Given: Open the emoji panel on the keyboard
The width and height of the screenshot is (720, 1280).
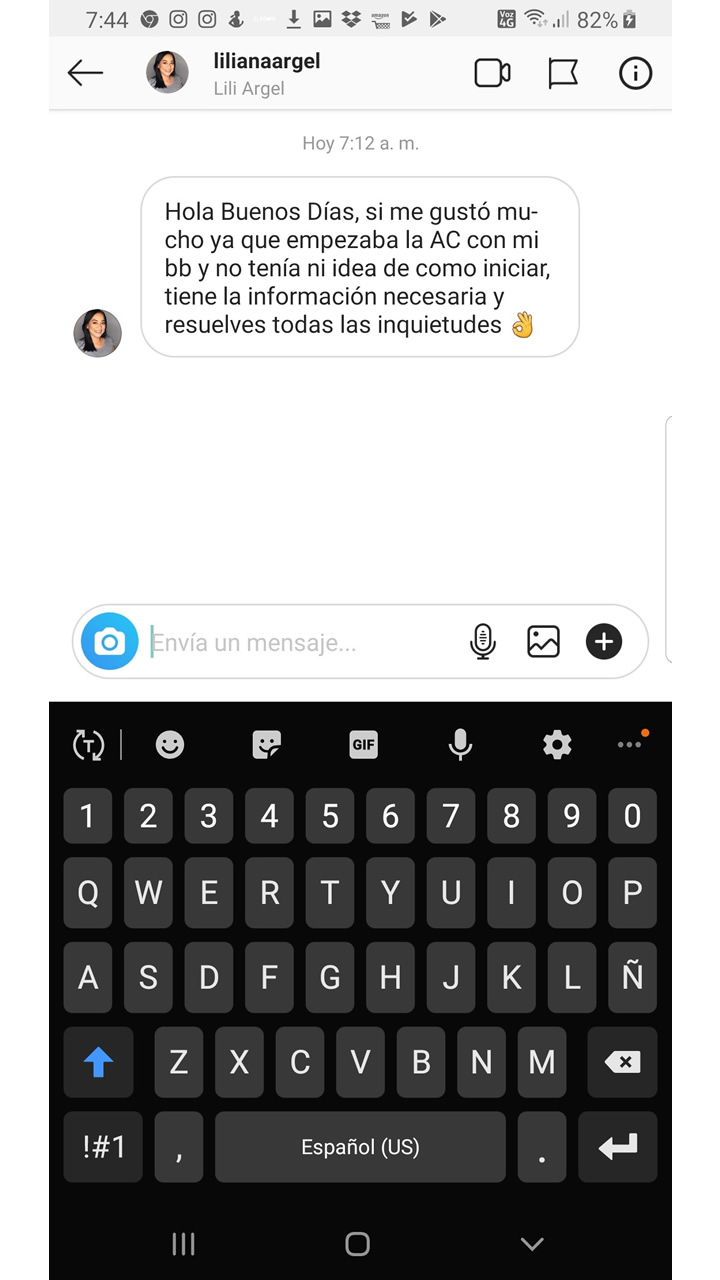Looking at the screenshot, I should 169,744.
